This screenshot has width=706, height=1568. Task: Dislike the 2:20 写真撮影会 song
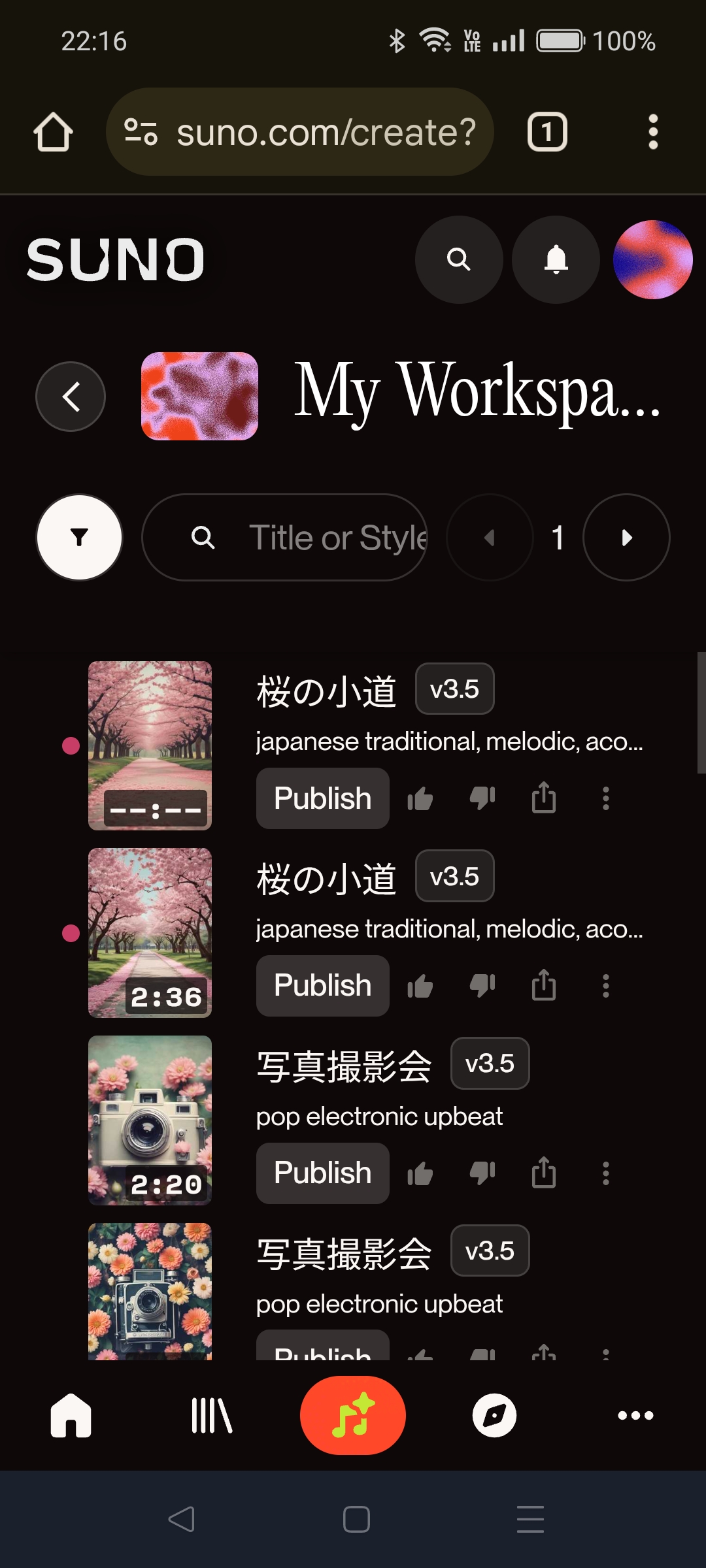pos(482,1173)
